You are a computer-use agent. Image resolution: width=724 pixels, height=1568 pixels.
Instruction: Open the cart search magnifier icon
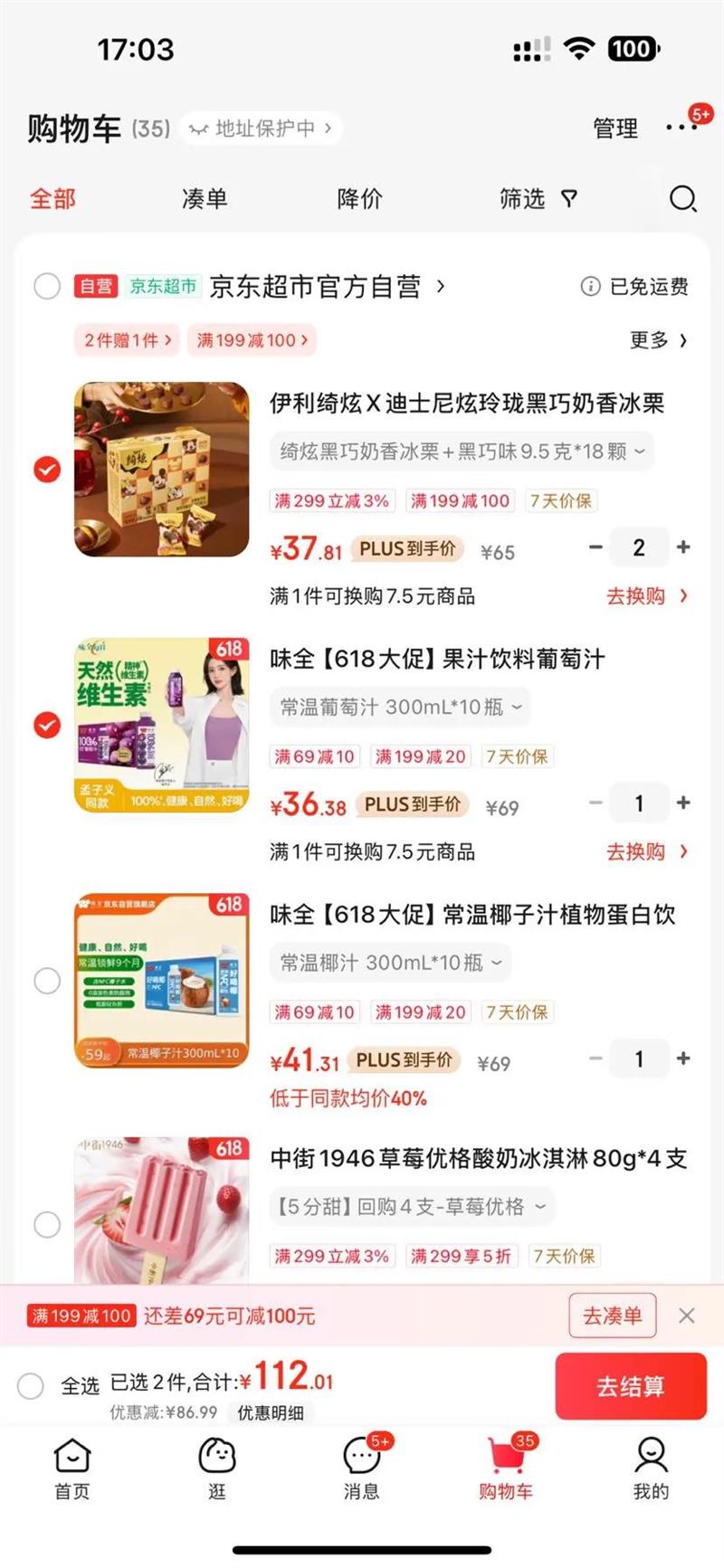click(683, 199)
